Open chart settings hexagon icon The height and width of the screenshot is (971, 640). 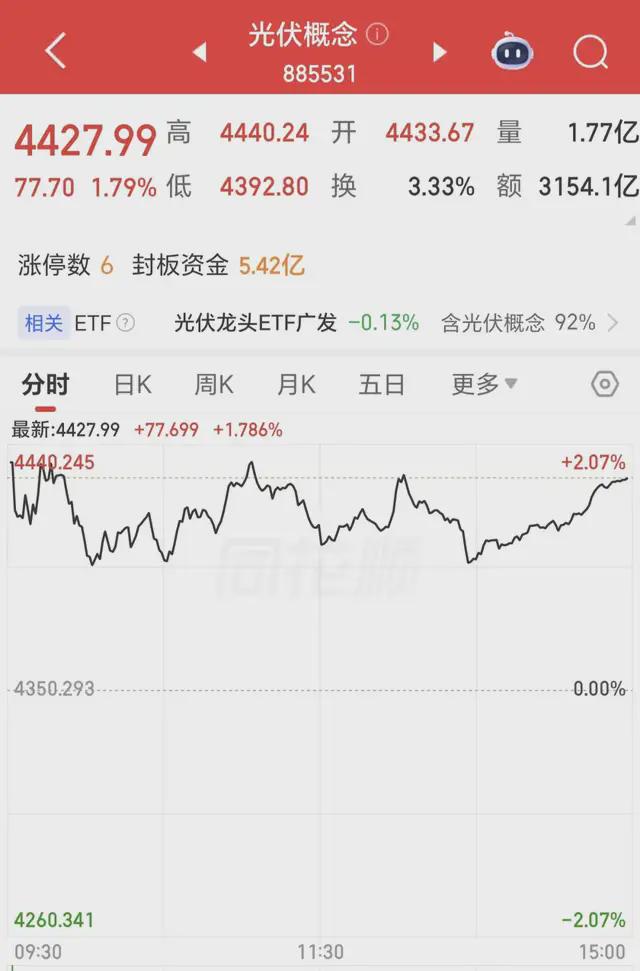pos(604,384)
